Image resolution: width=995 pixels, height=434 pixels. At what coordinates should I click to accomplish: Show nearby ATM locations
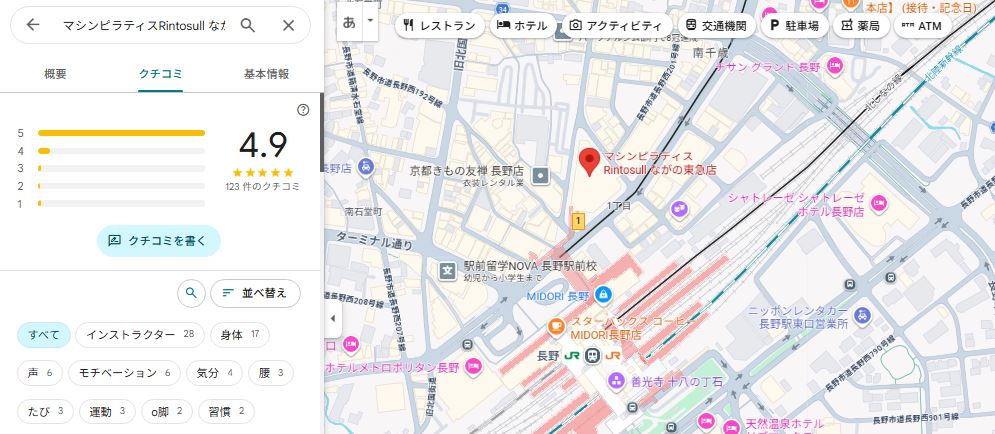921,25
